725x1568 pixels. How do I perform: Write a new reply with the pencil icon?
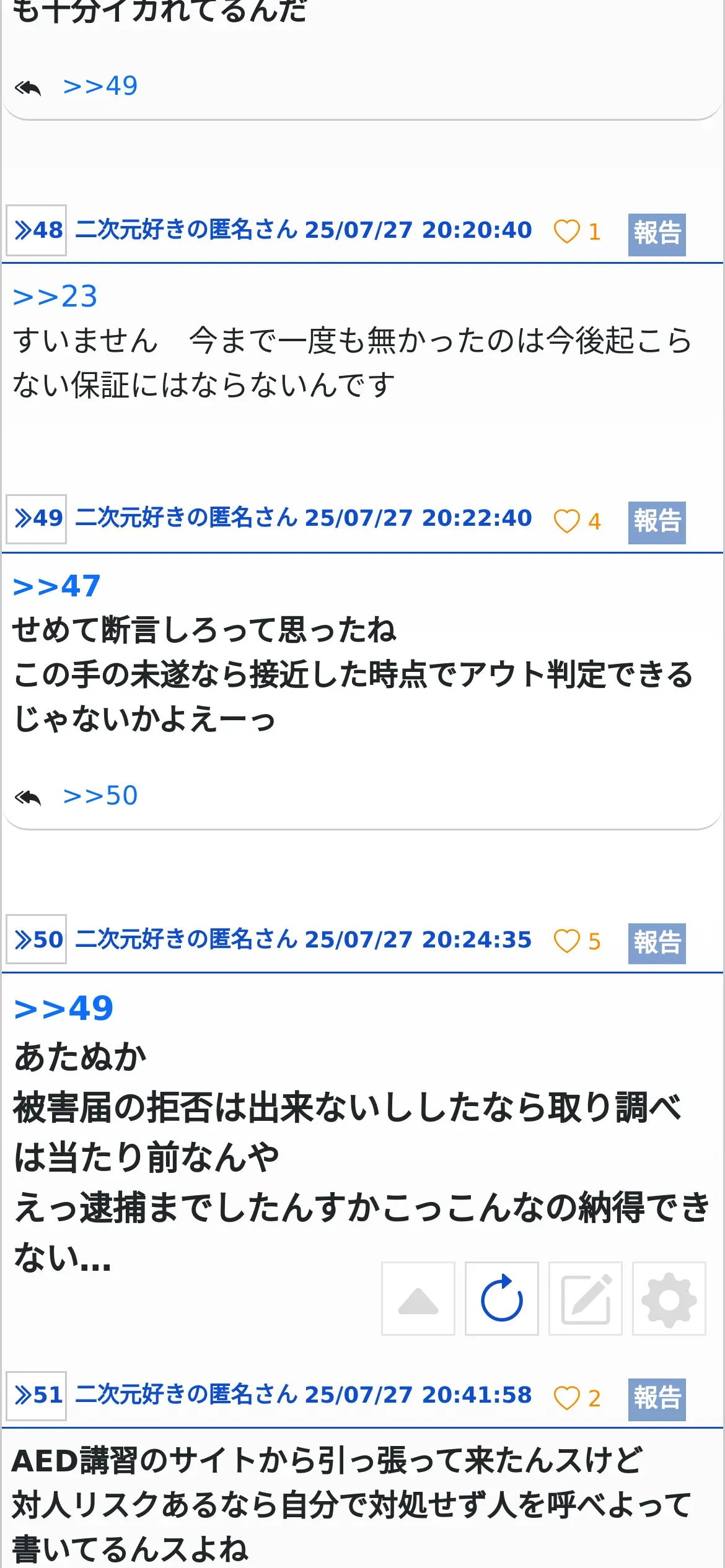[x=586, y=1299]
